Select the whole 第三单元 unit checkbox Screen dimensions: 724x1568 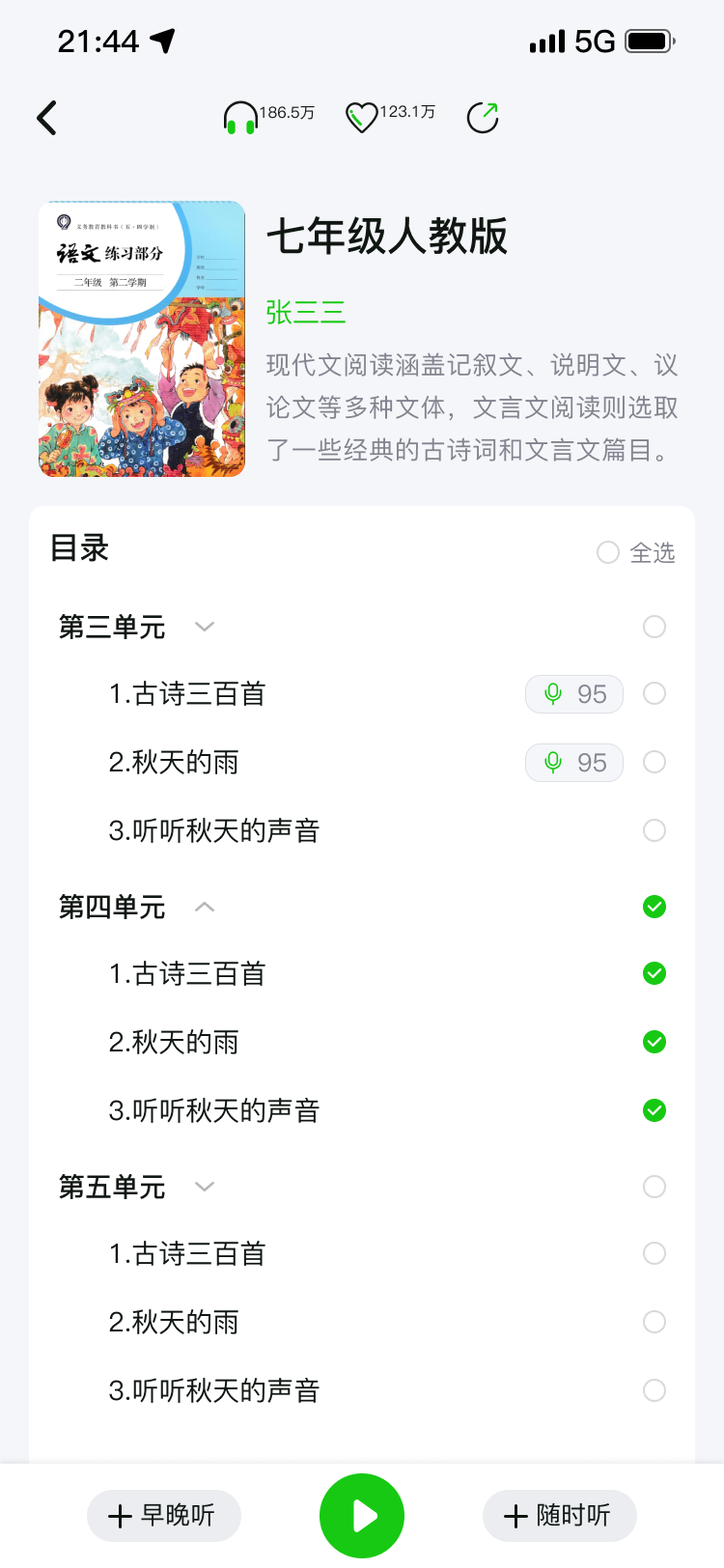coord(654,627)
